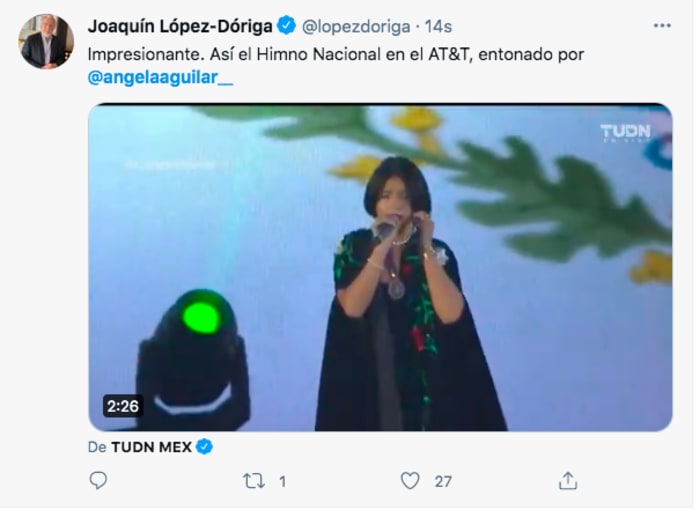This screenshot has height=510, width=700.
Task: Like the tweet
Action: click(410, 481)
